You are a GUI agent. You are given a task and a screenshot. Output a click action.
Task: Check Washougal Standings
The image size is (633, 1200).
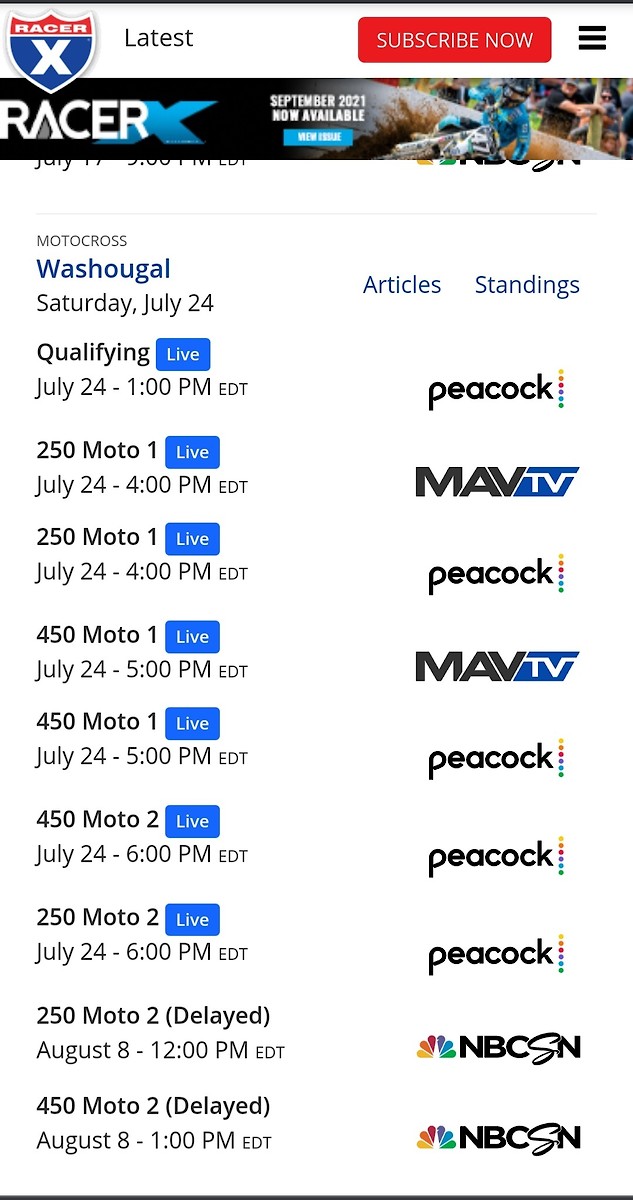pyautogui.click(x=527, y=285)
